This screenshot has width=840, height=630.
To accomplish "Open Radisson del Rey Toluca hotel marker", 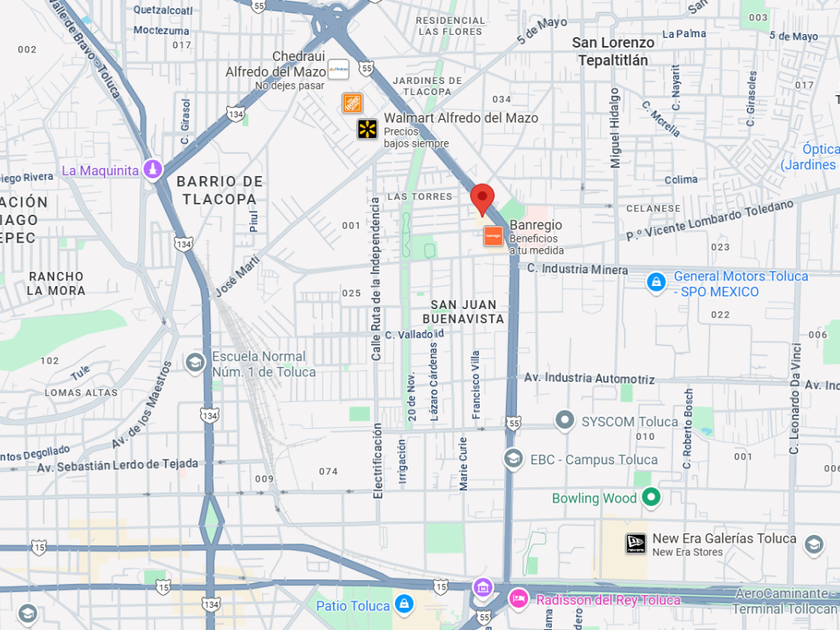I will pos(518,599).
